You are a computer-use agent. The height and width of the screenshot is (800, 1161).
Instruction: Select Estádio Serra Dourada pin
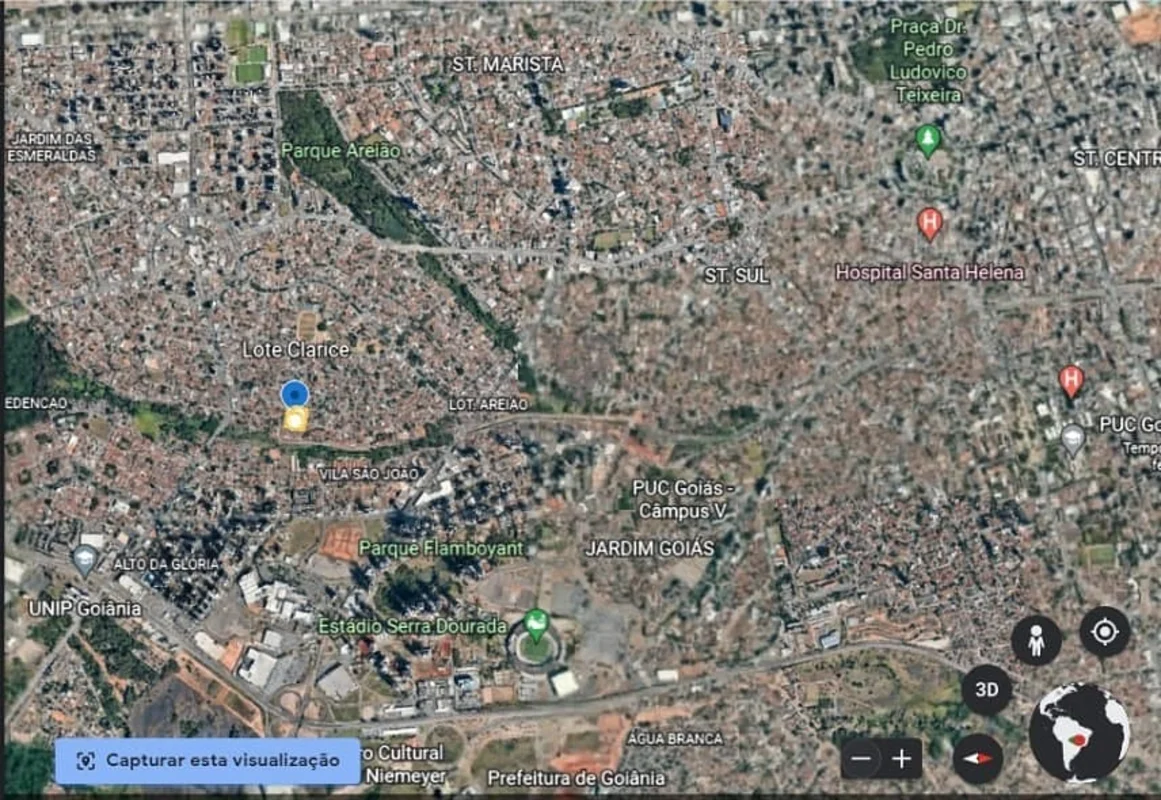click(x=537, y=625)
